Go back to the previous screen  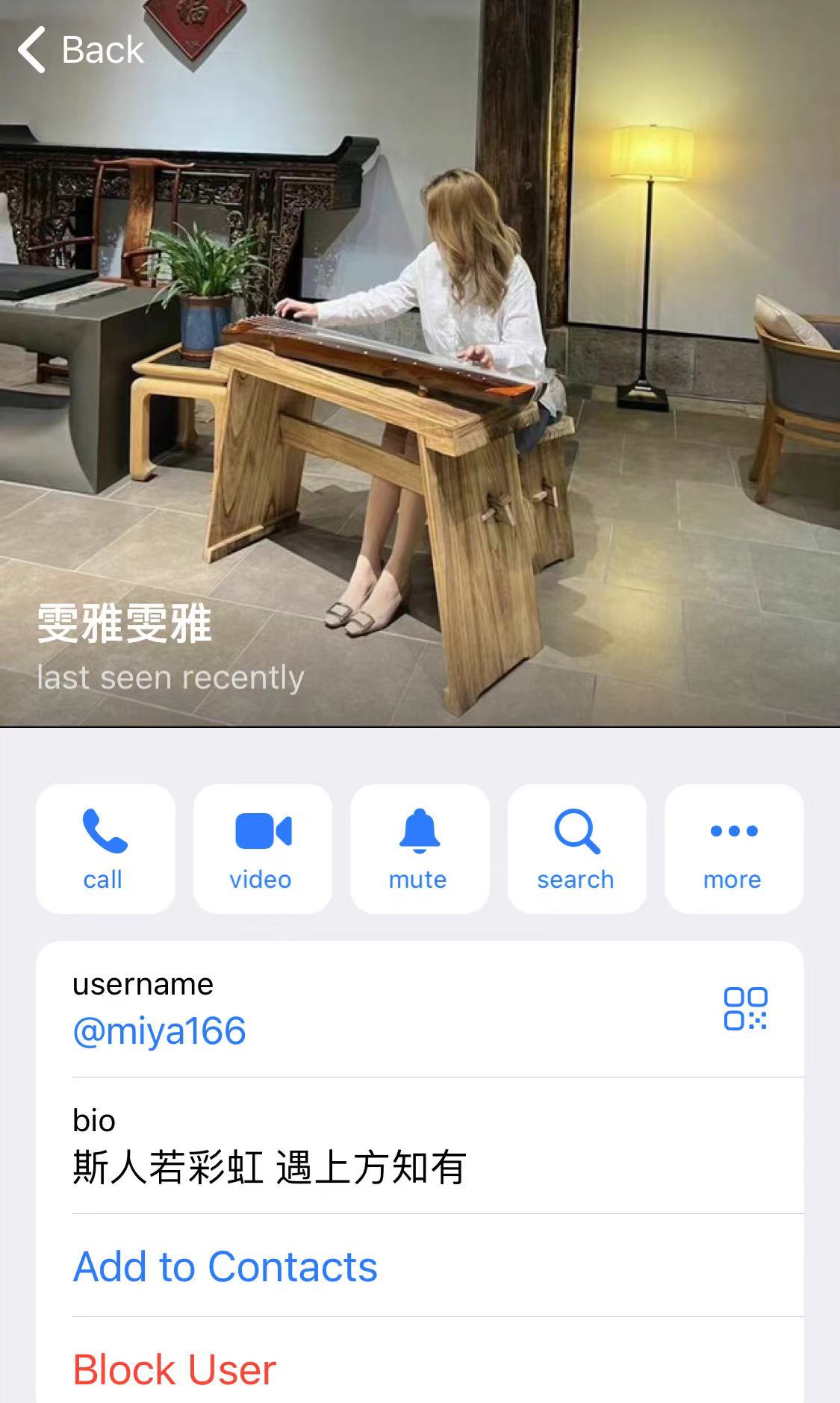[81, 51]
